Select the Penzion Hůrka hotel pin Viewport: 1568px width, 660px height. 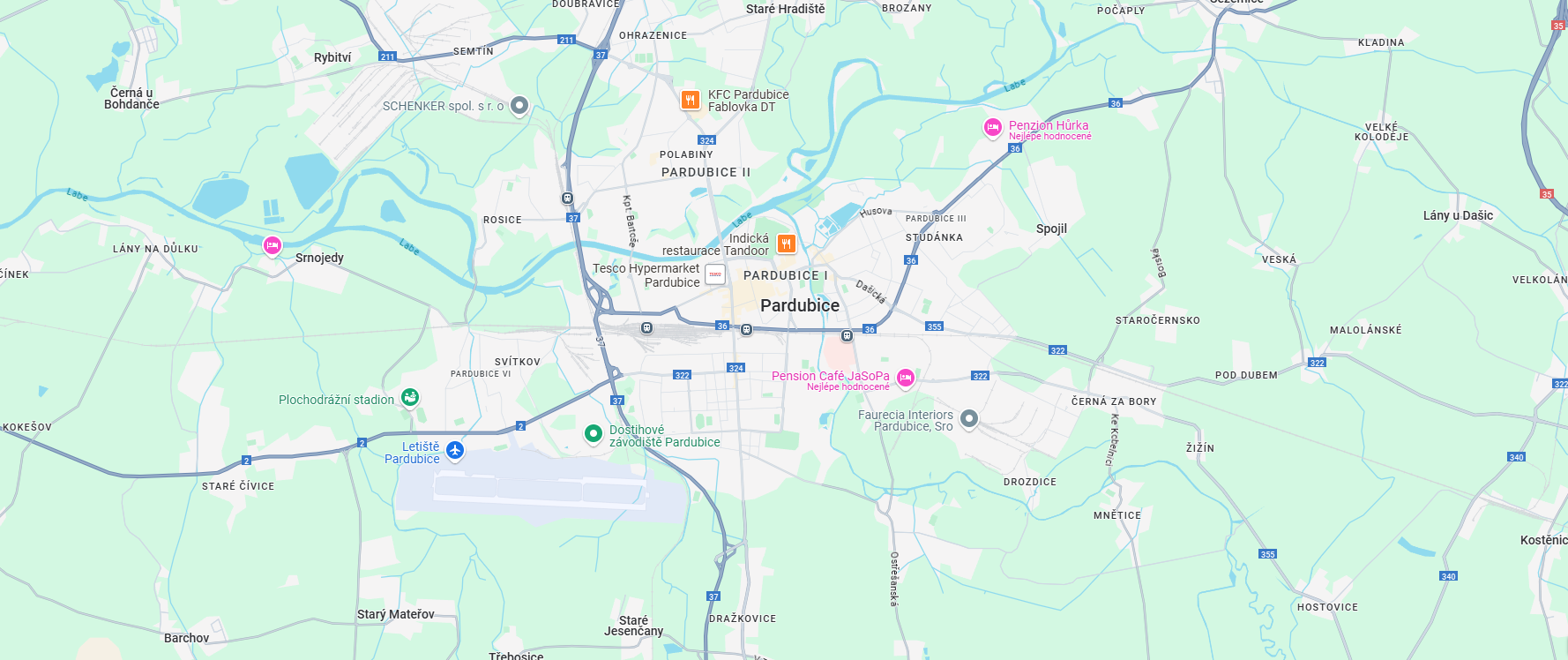tap(993, 128)
